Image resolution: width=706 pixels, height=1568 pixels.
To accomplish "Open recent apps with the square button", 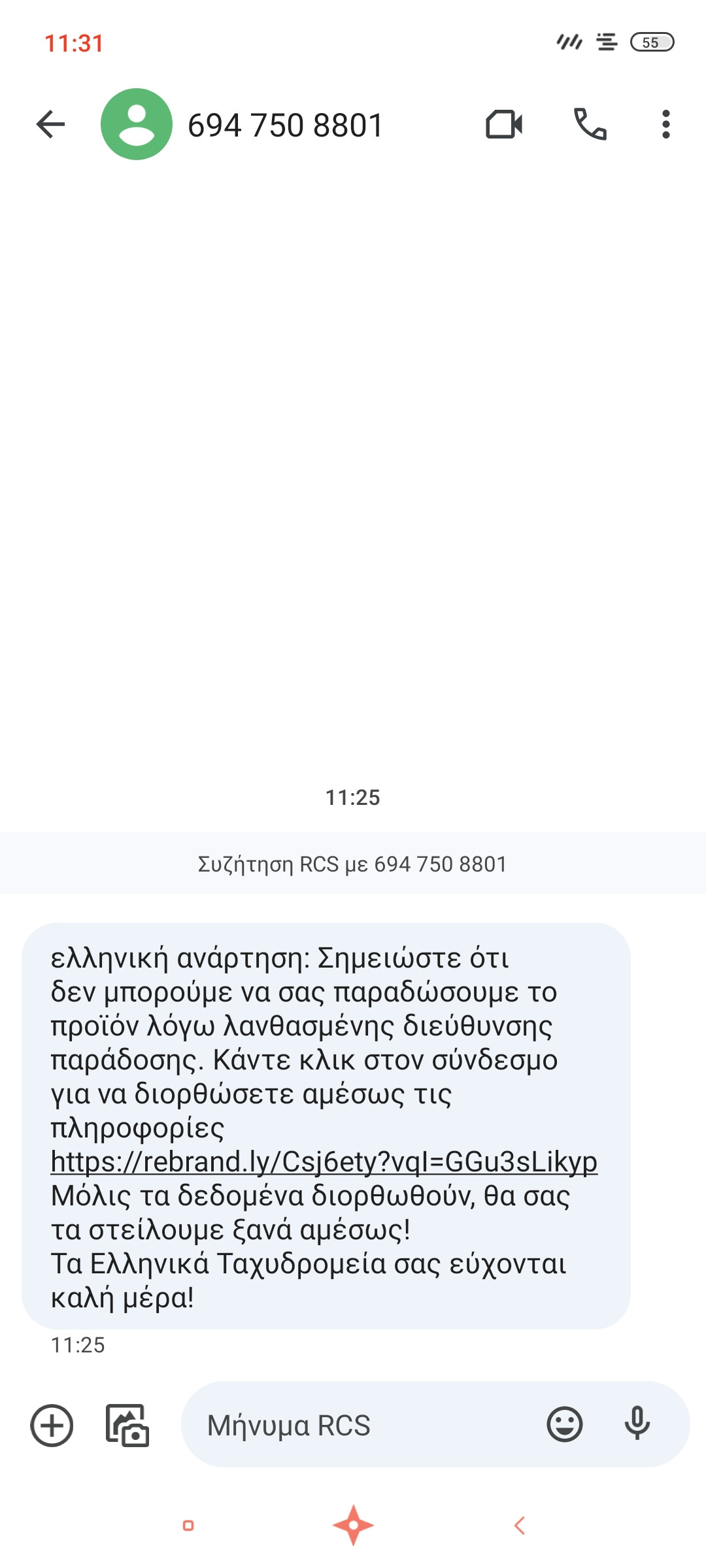I will pos(188,1526).
